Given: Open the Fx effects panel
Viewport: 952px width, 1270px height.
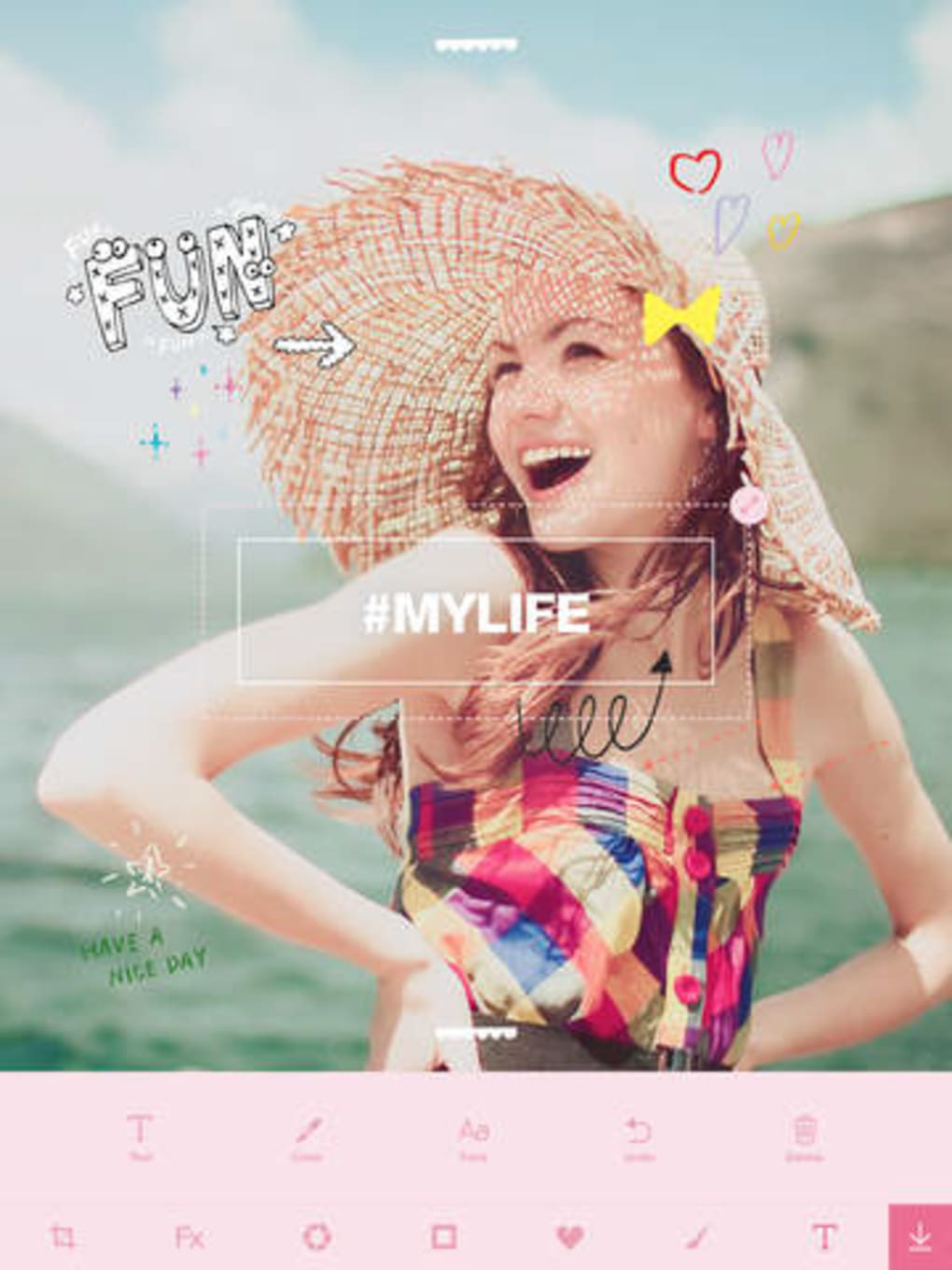Looking at the screenshot, I should 189,1237.
